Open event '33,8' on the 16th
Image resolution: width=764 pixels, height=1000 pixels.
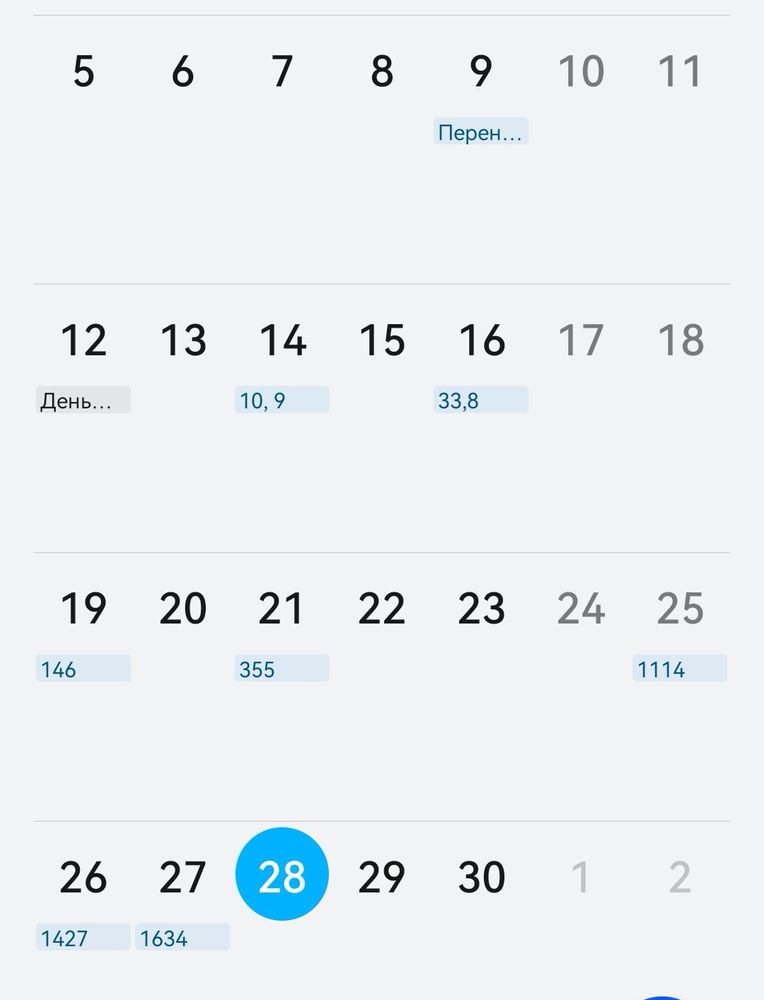tap(481, 400)
